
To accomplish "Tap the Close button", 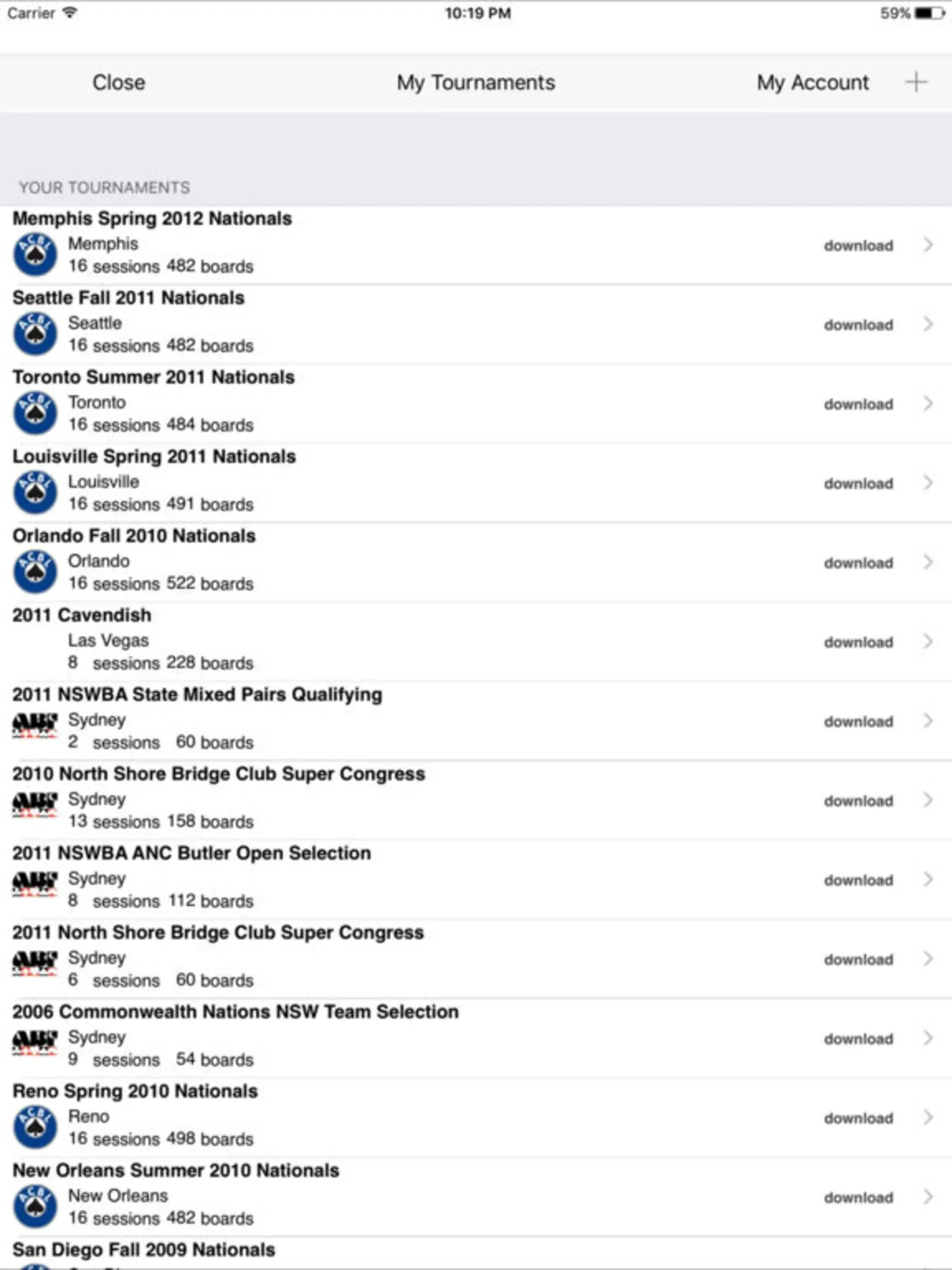I will [118, 82].
